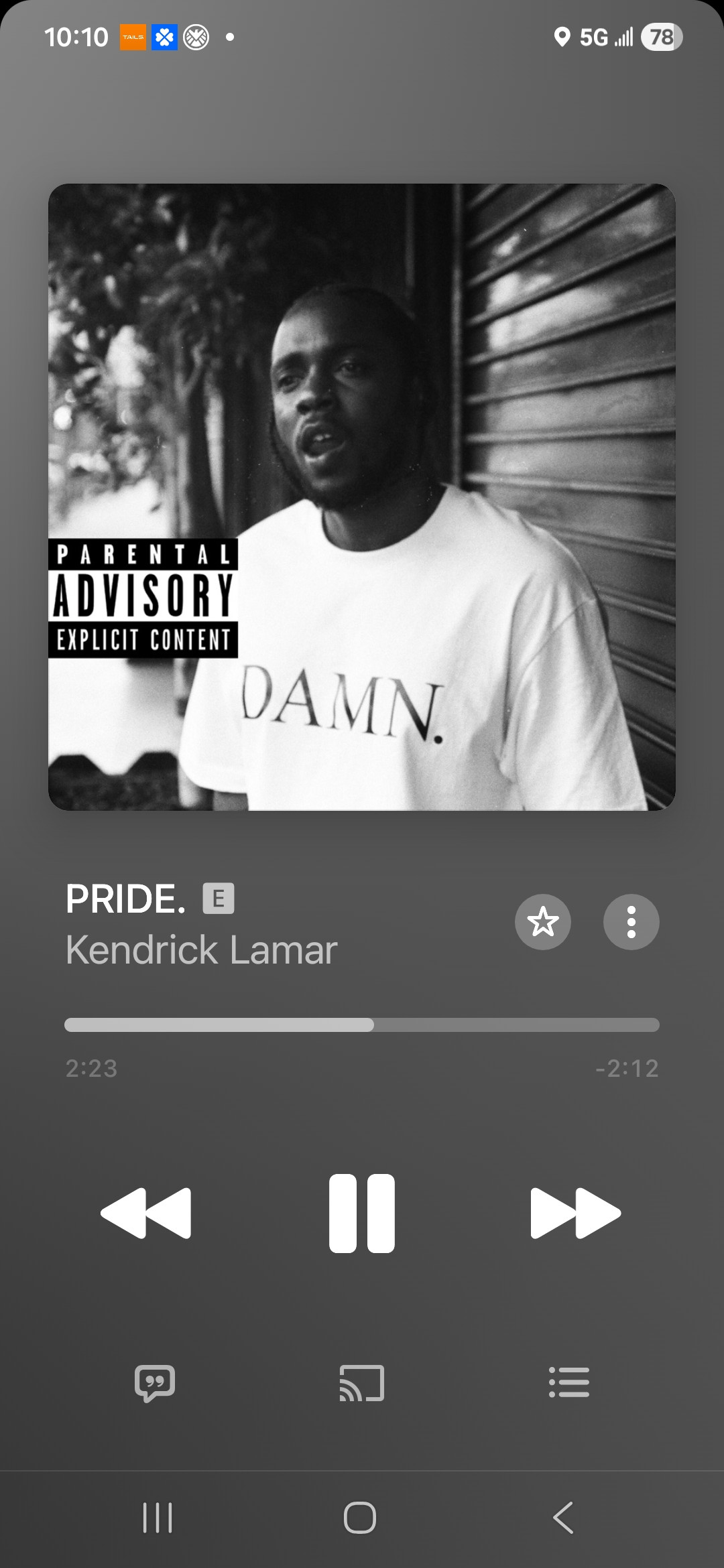The height and width of the screenshot is (1568, 724).
Task: Return to the home screen
Action: [x=360, y=1518]
